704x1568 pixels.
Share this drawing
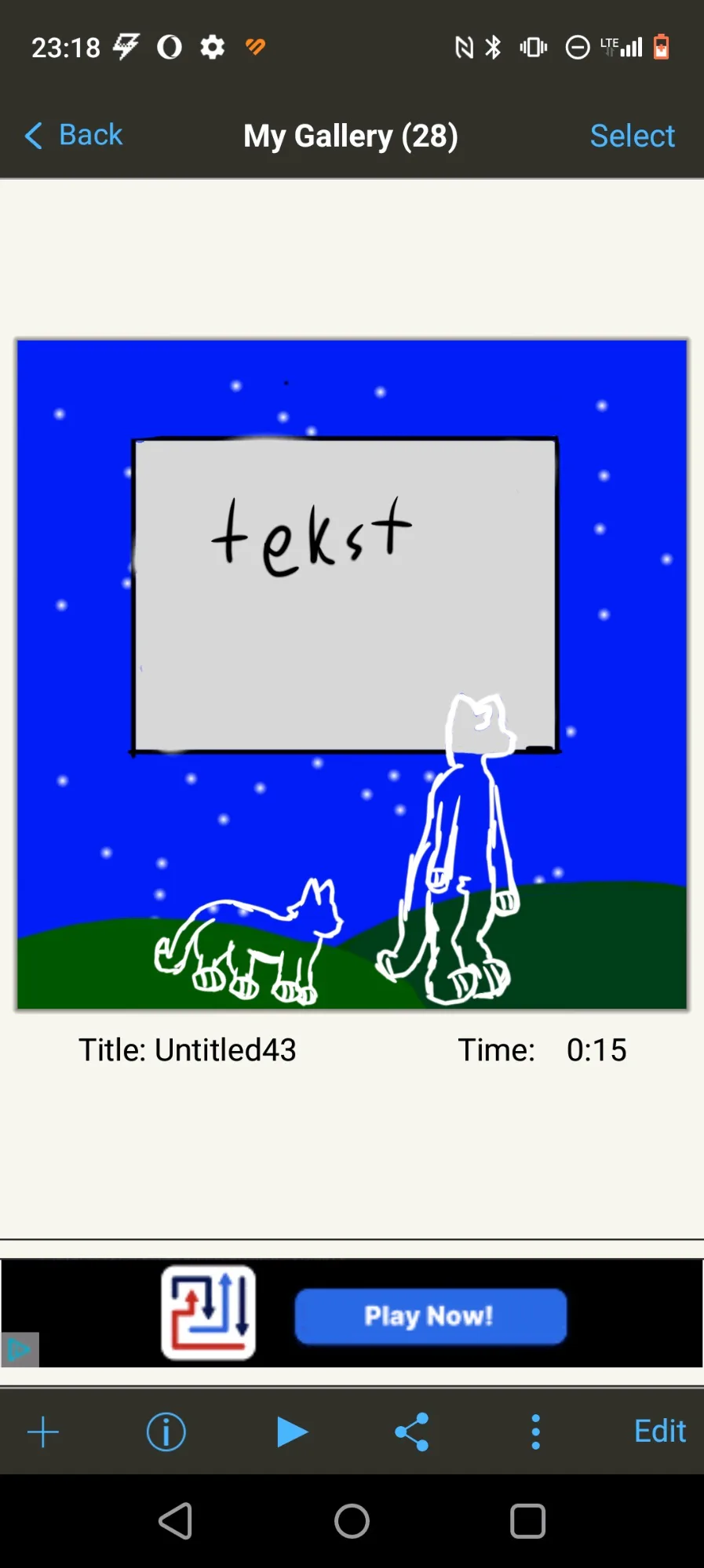coord(412,1432)
